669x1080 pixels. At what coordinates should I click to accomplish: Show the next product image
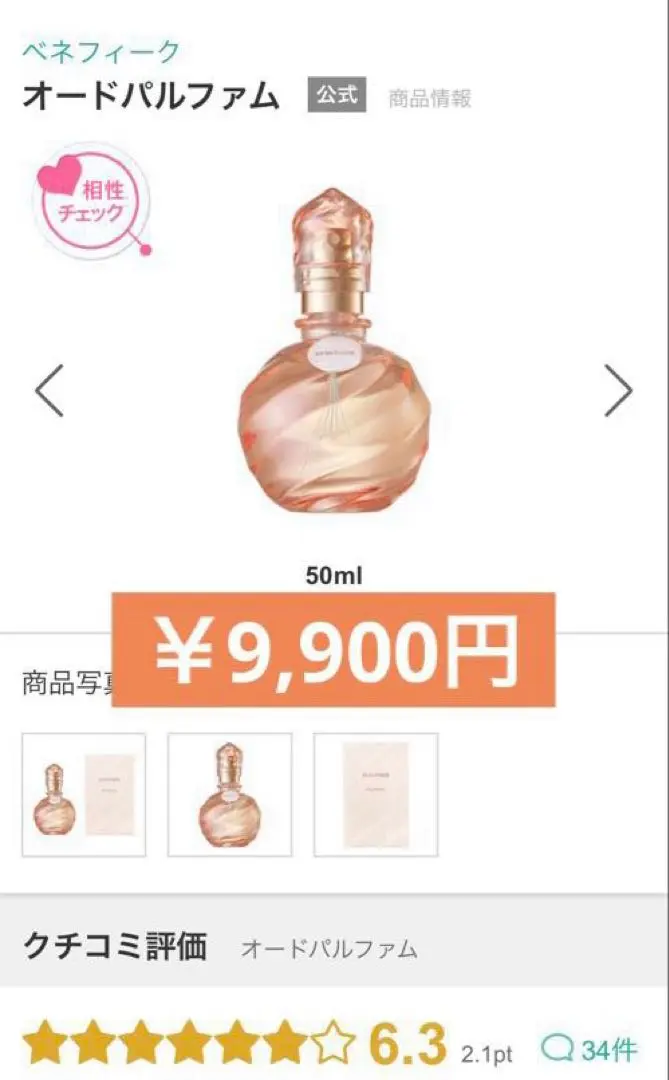pyautogui.click(x=618, y=391)
